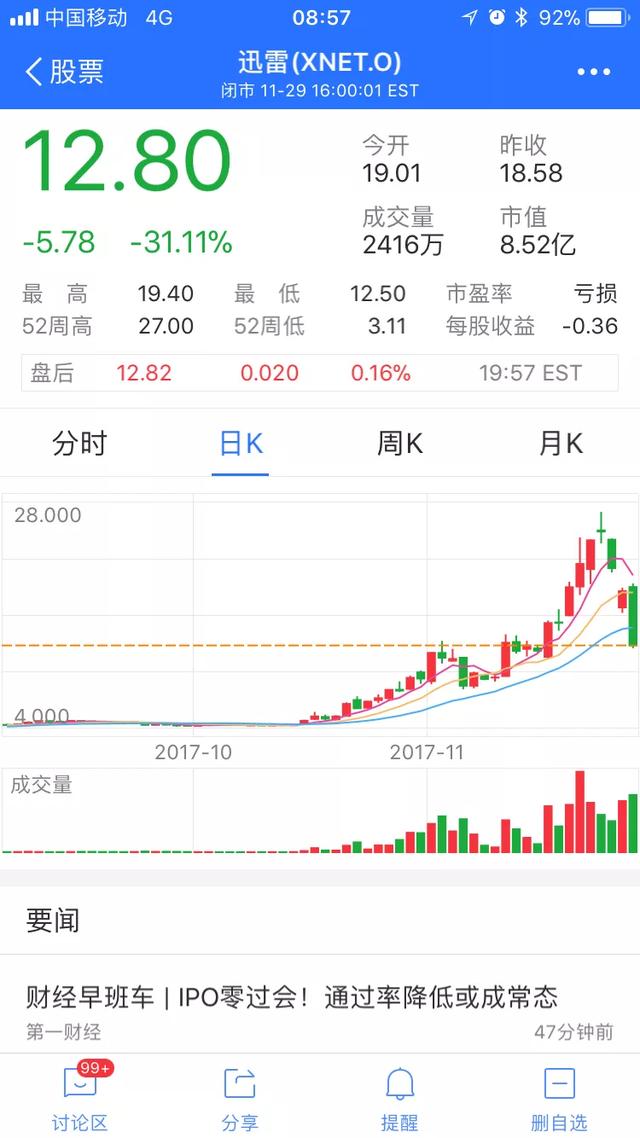The width and height of the screenshot is (640, 1138).
Task: Set a price alert with 提醒
Action: [400, 1098]
